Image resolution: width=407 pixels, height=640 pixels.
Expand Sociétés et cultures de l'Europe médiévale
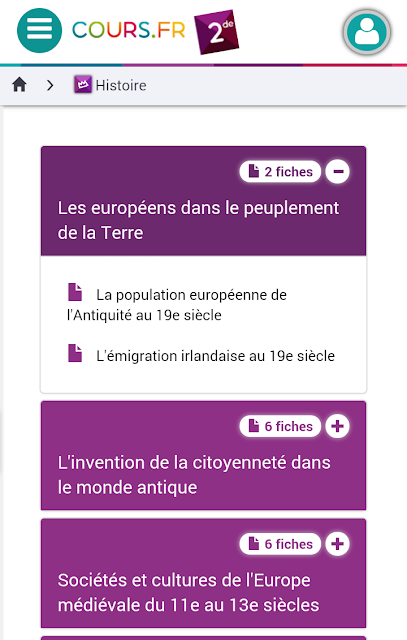(337, 544)
